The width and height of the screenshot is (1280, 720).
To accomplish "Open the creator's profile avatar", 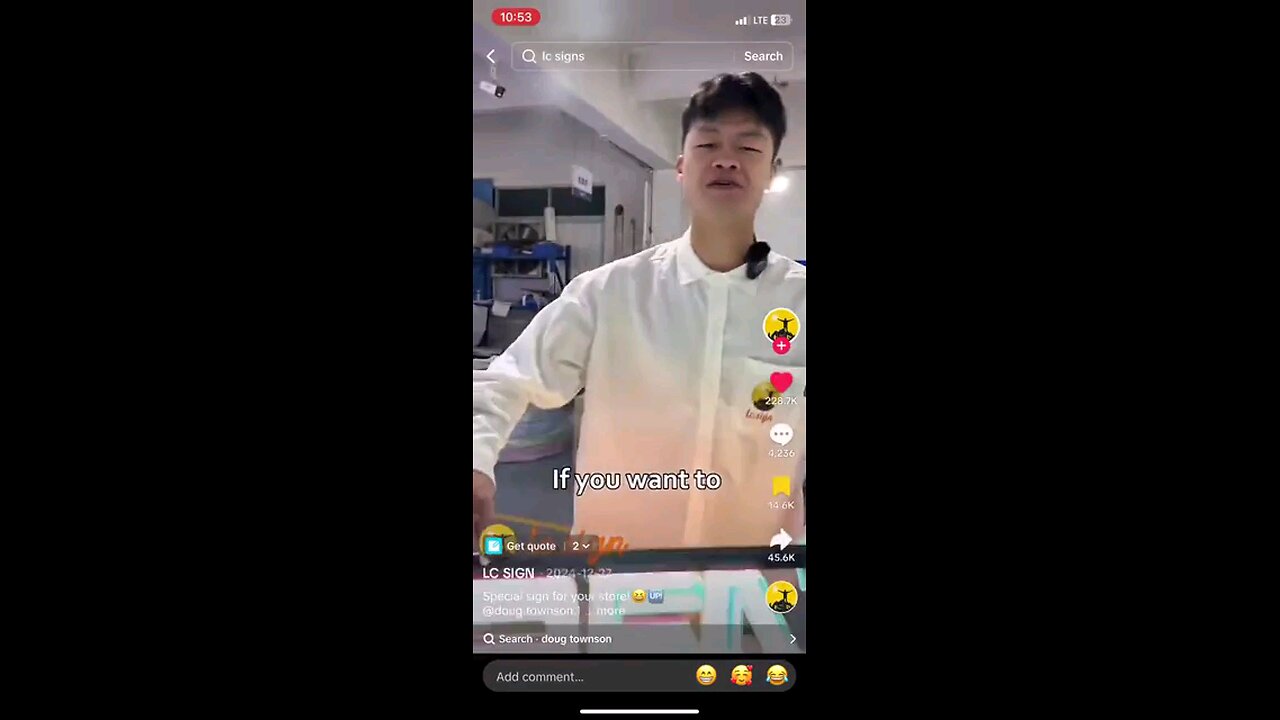I will coord(781,324).
